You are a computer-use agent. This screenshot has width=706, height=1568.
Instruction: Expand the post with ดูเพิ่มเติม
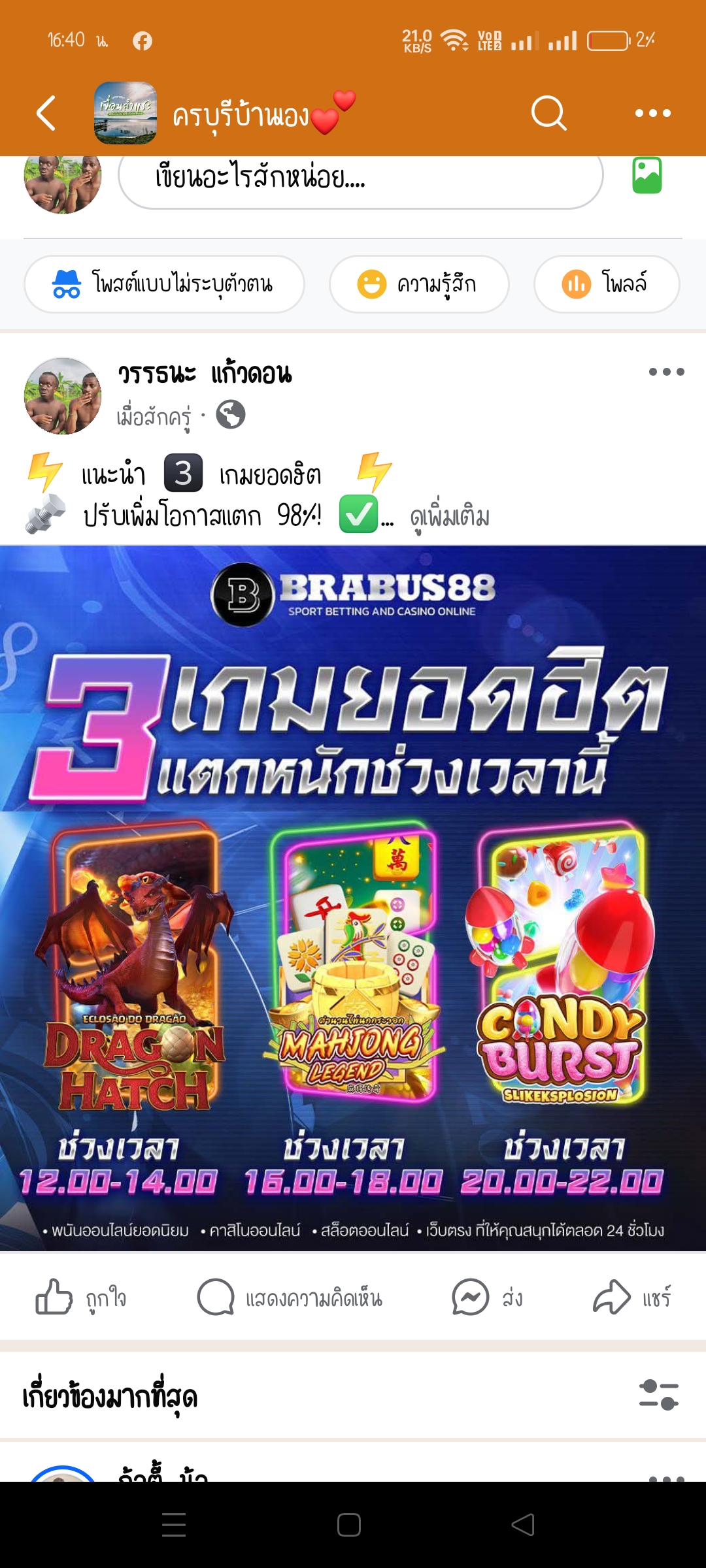click(x=450, y=517)
